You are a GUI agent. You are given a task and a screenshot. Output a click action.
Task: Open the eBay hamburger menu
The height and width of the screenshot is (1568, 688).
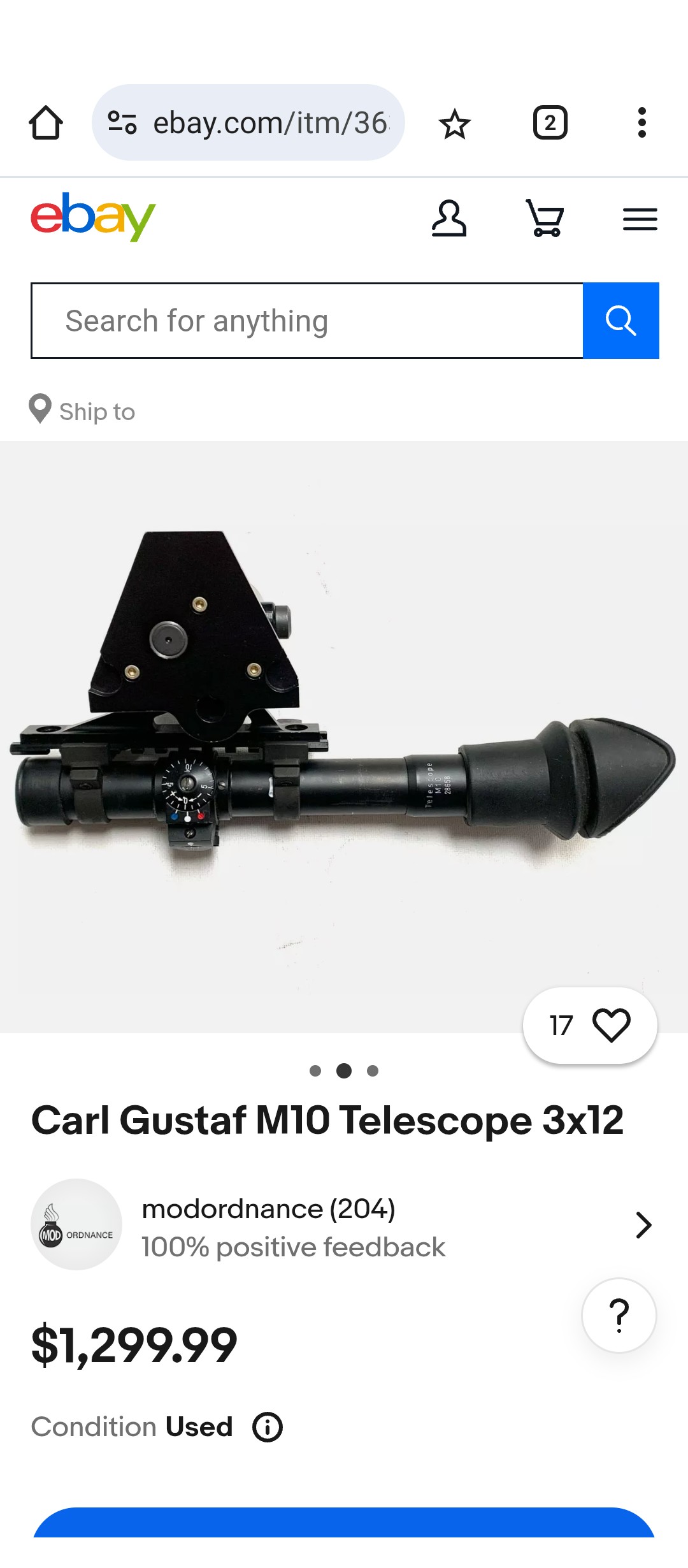(640, 219)
